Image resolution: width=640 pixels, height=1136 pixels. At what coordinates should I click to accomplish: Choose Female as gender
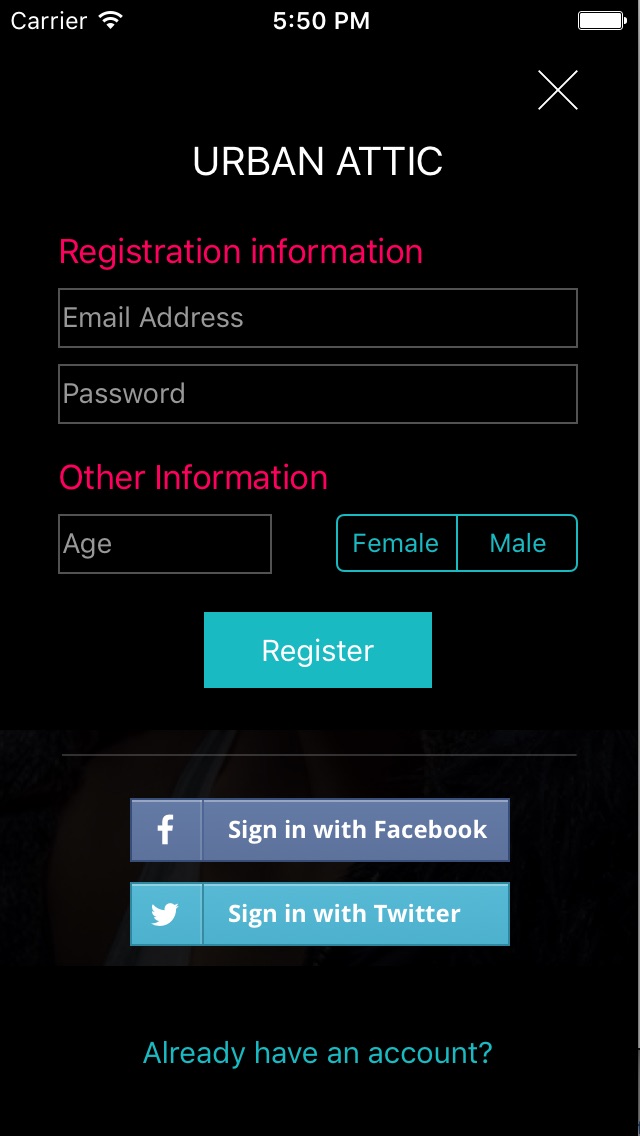point(396,543)
